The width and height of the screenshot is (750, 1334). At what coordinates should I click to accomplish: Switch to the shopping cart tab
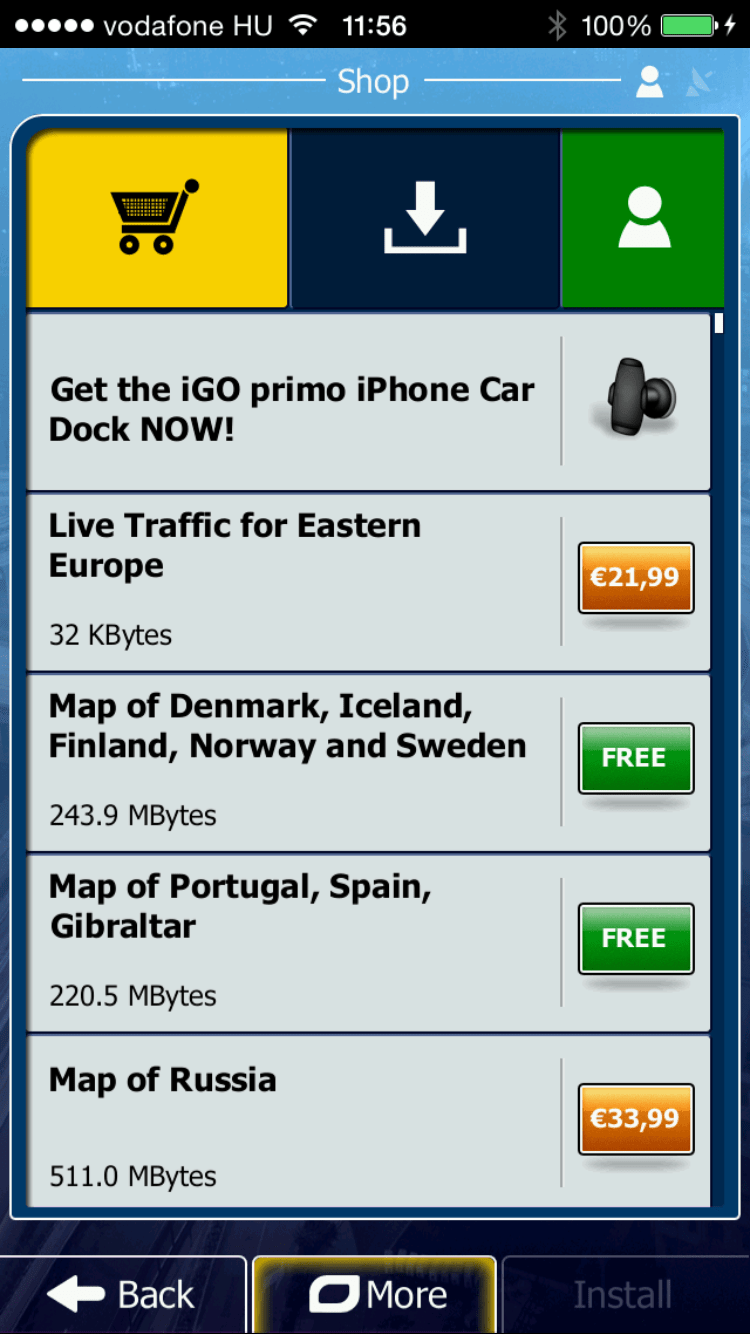tap(157, 218)
